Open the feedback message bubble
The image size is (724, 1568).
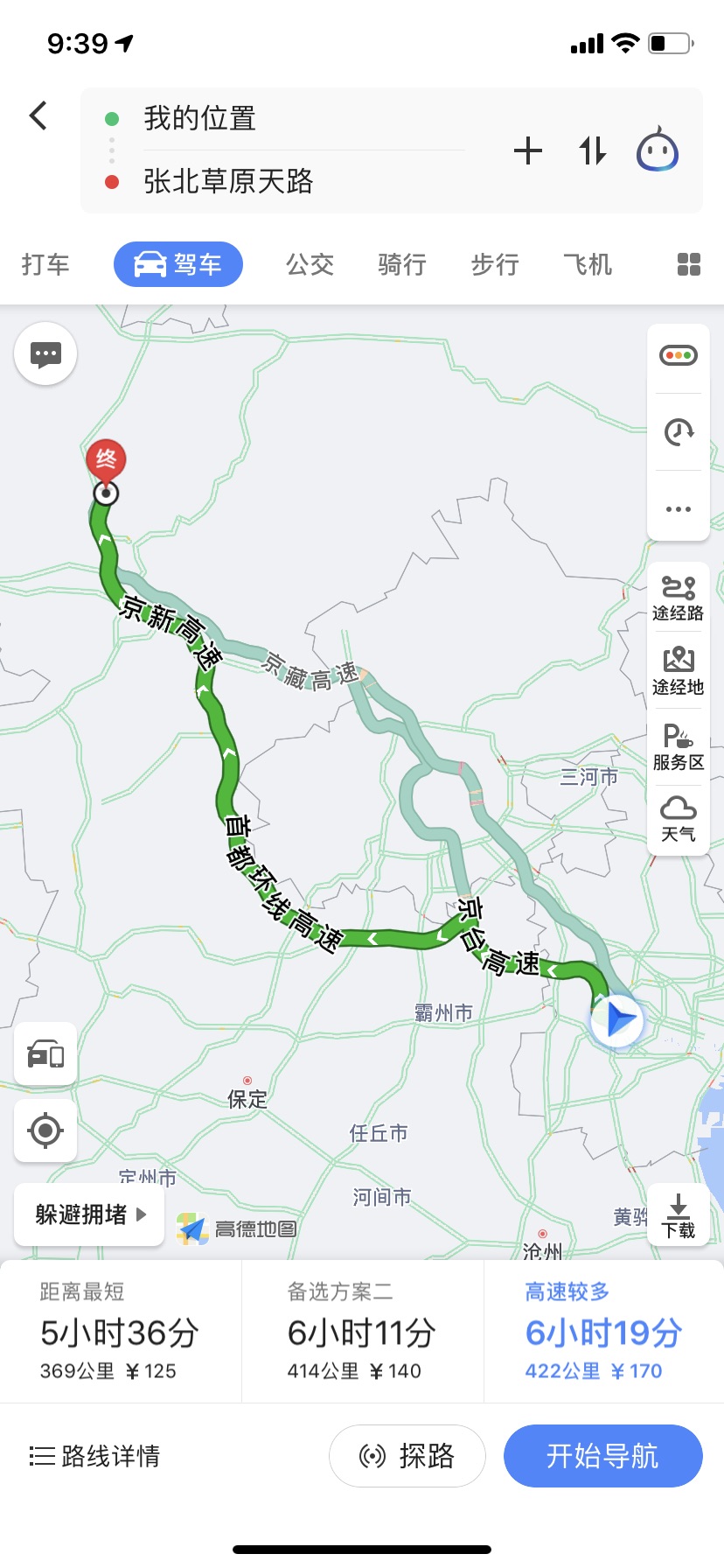(45, 354)
